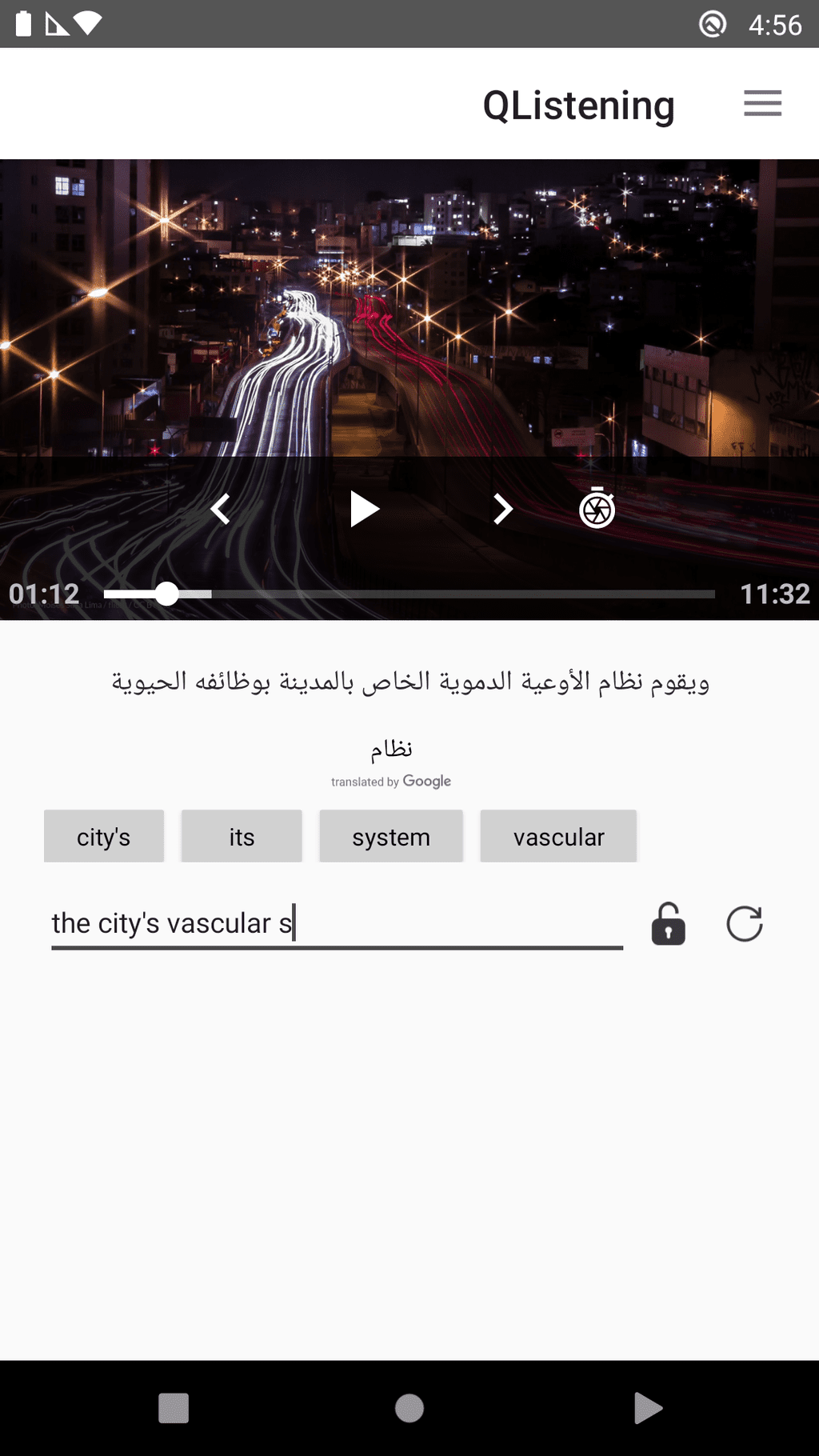Choose the "system" word chip

pos(391,836)
